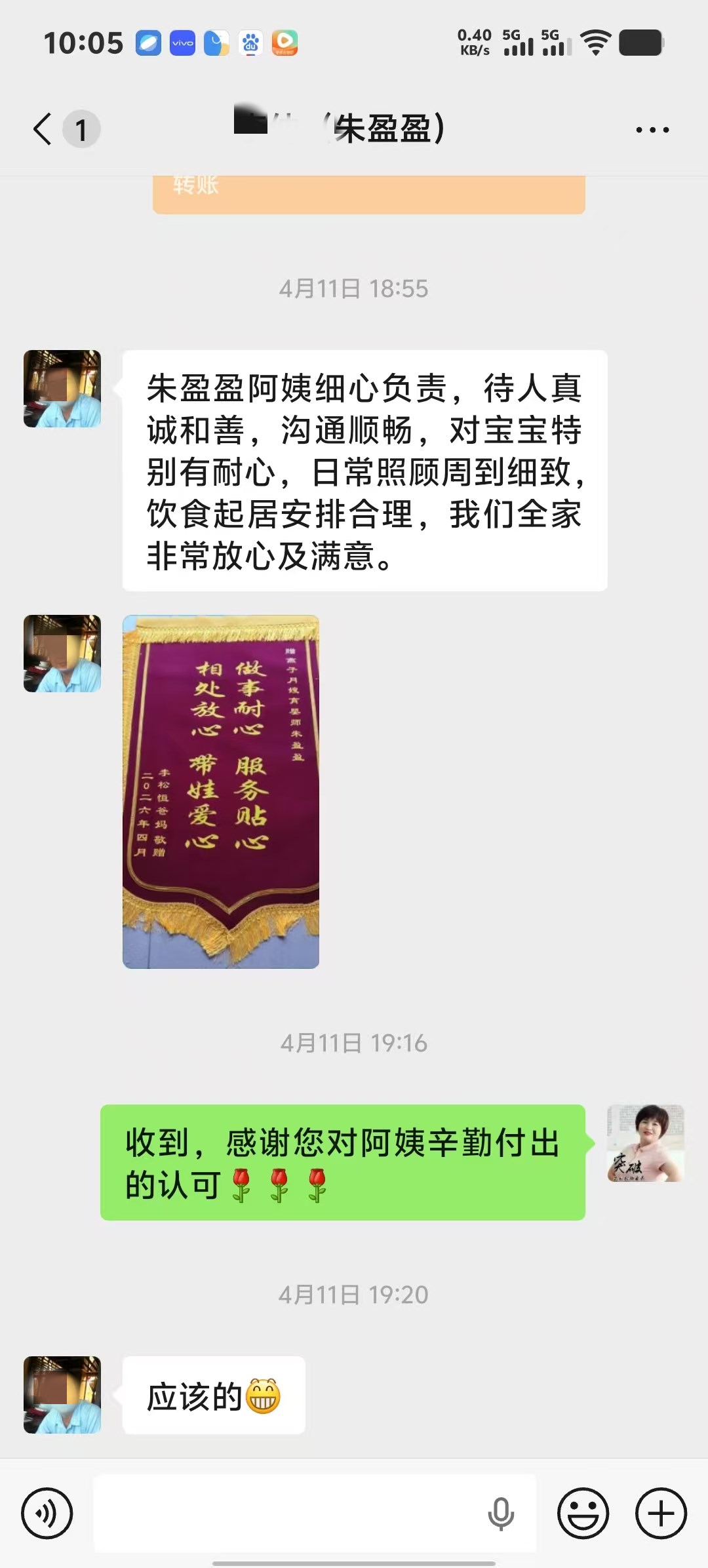
Task: Open the transfer message card
Action: (x=368, y=194)
